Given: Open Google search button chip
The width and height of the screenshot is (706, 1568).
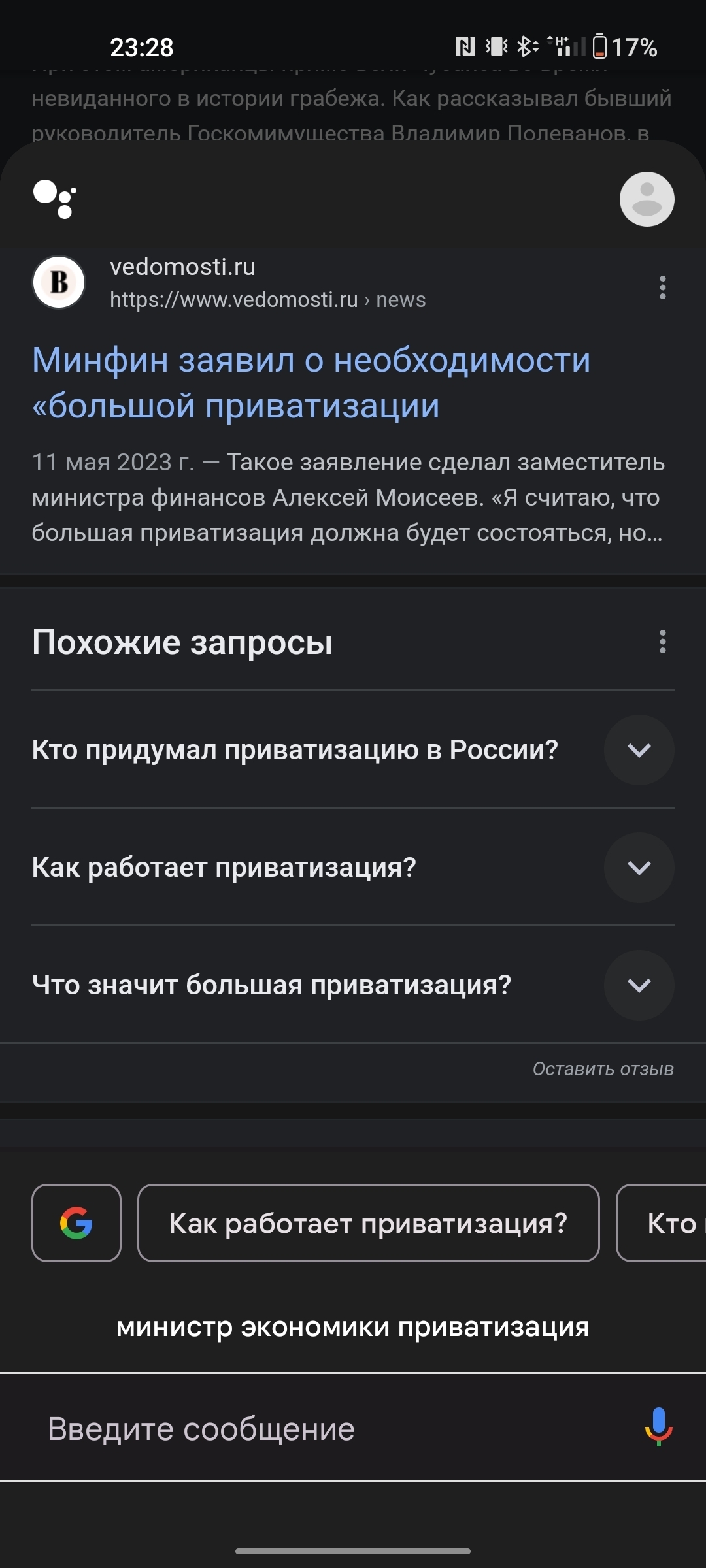Looking at the screenshot, I should 76,1222.
